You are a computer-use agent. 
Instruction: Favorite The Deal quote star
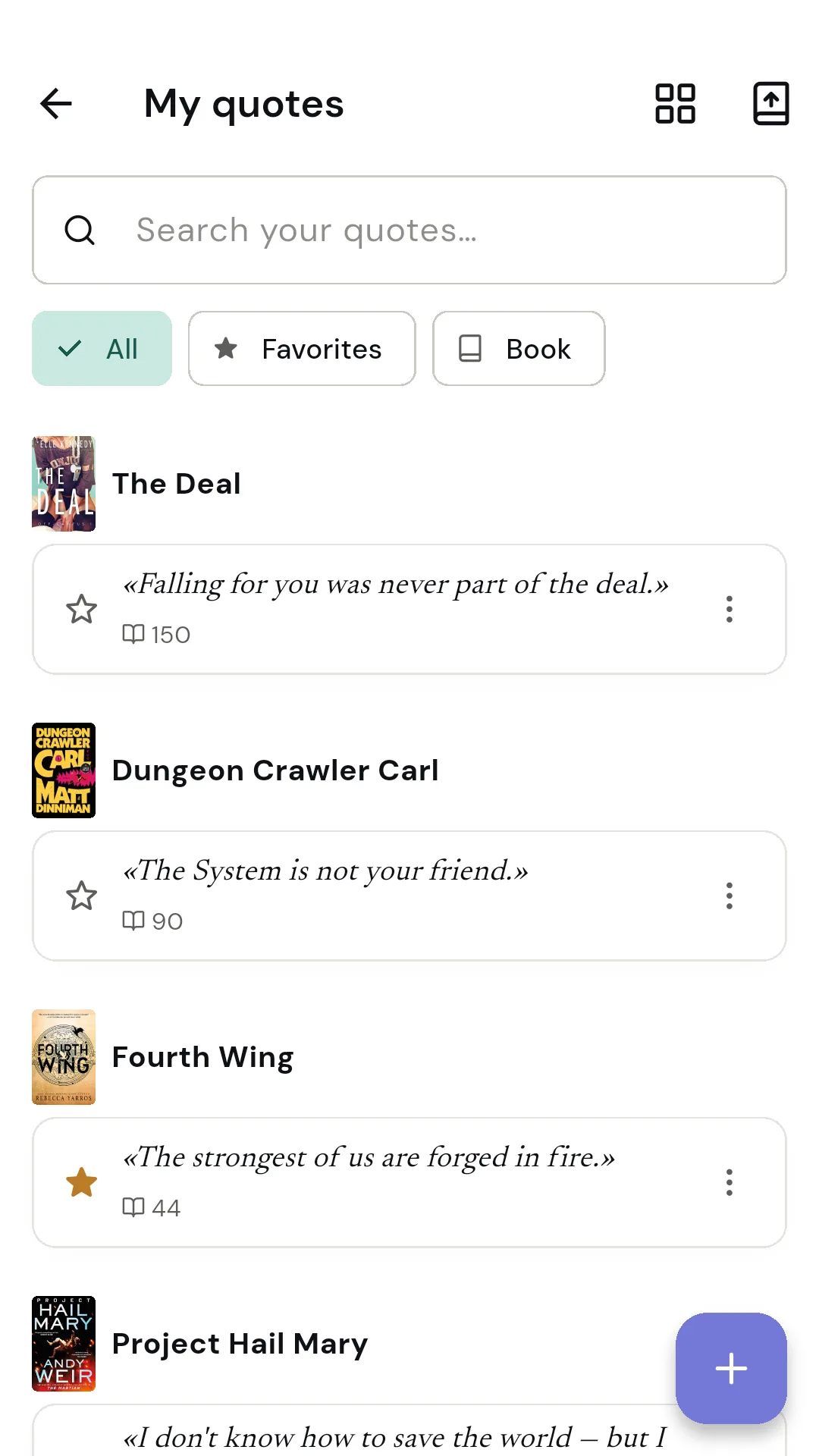(x=81, y=609)
